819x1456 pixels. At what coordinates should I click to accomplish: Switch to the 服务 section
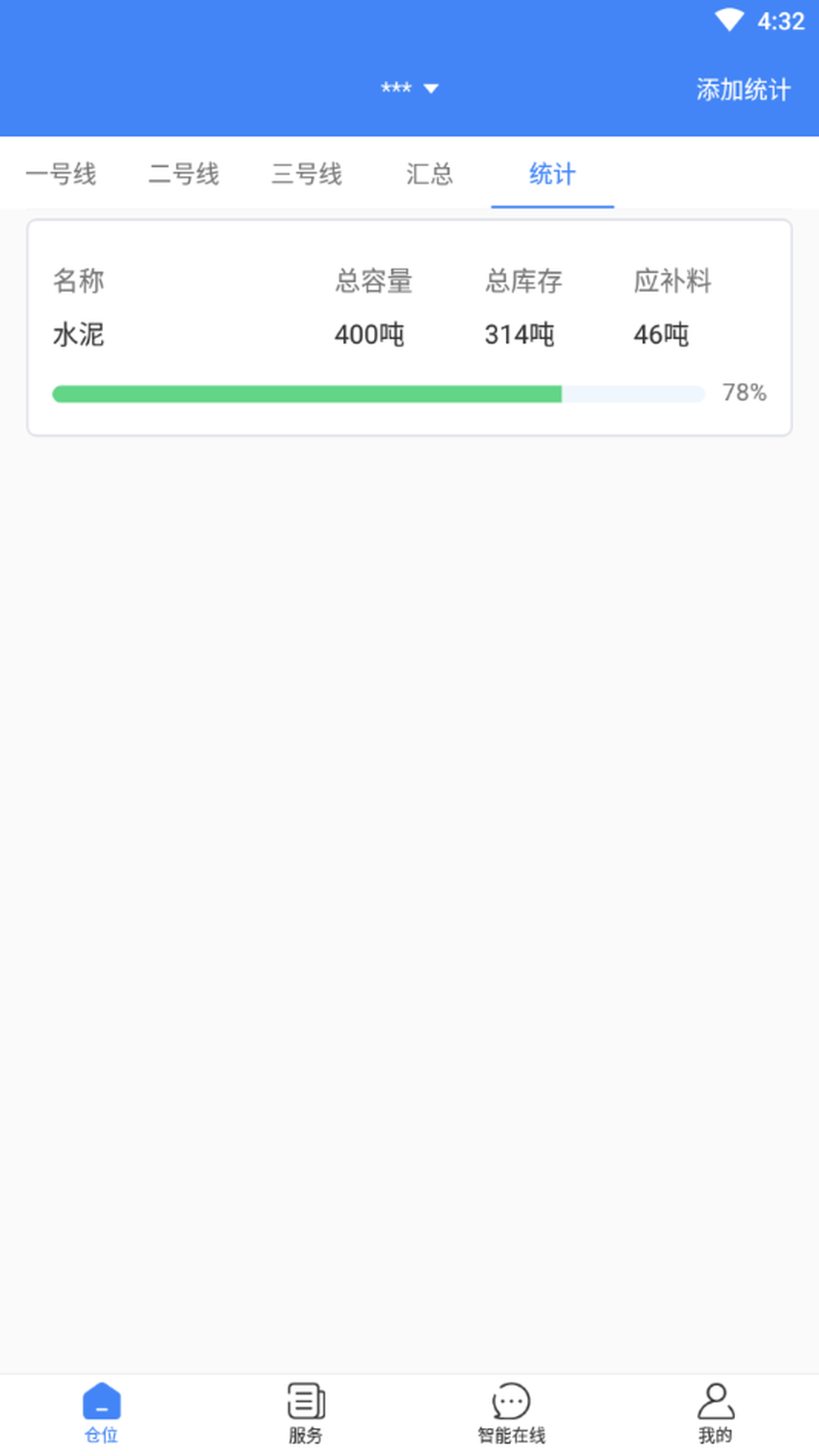tap(306, 1412)
